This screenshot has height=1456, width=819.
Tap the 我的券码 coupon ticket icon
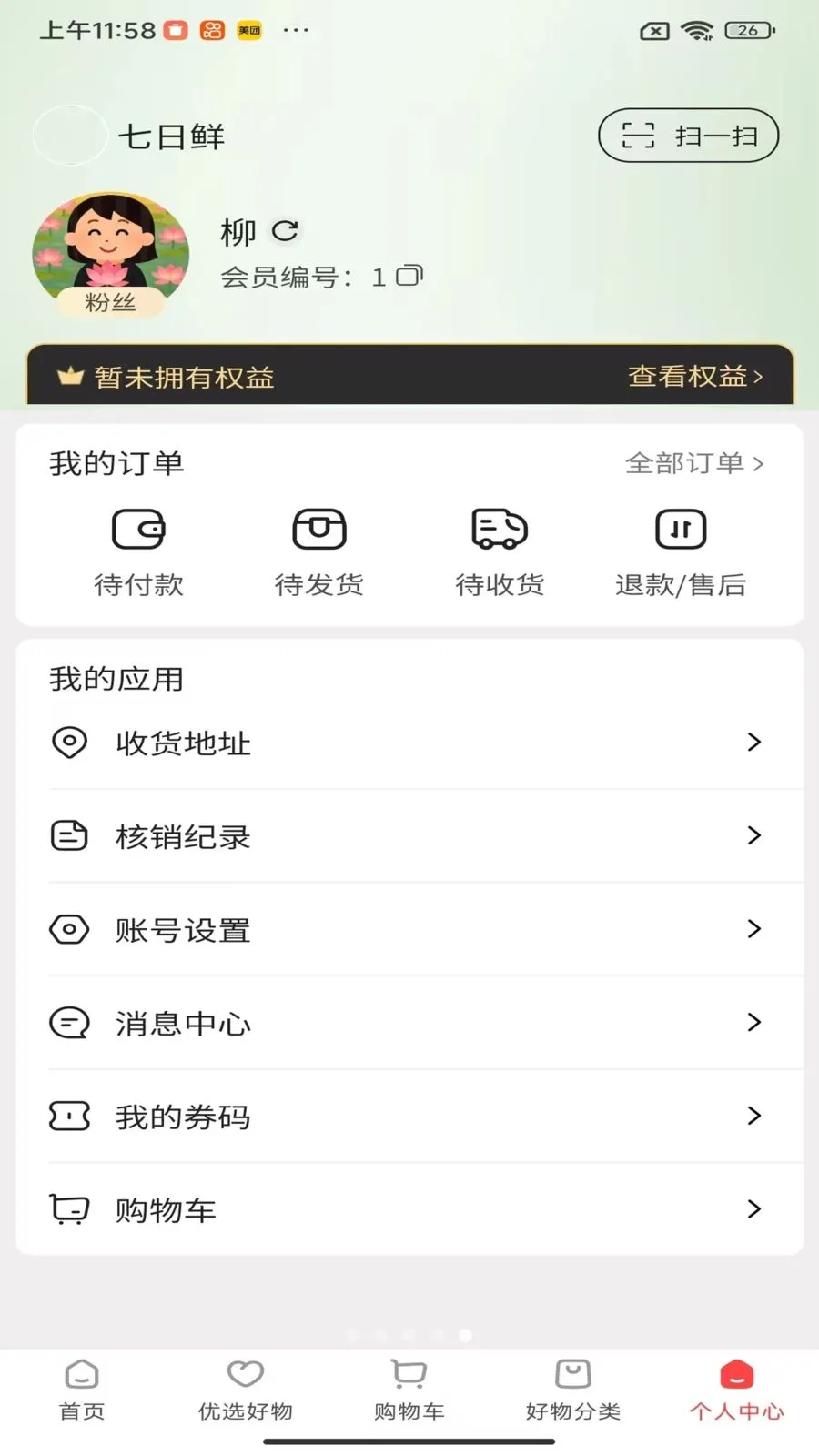[x=69, y=1117]
